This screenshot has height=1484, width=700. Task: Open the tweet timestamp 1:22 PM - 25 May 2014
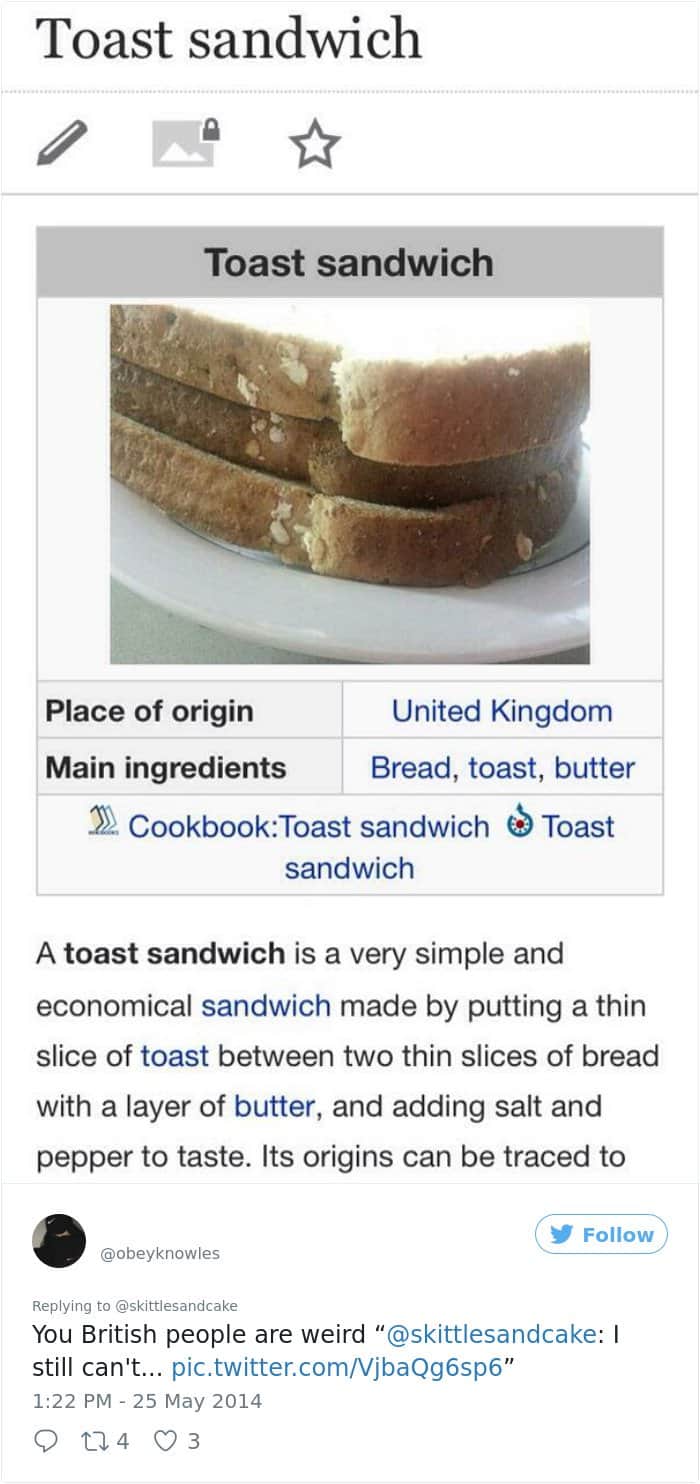(147, 1400)
